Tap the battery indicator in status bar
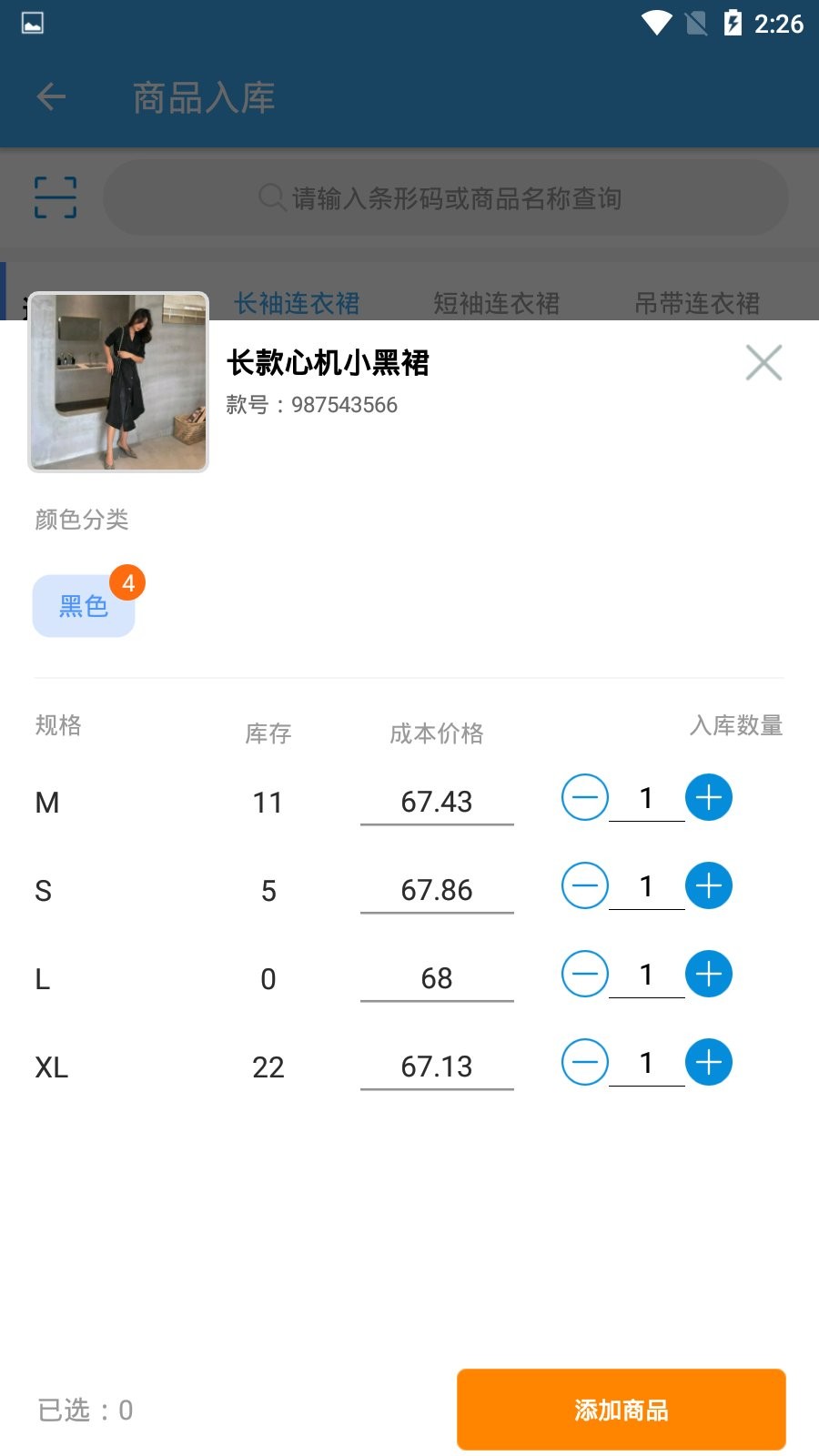819x1456 pixels. tap(733, 25)
